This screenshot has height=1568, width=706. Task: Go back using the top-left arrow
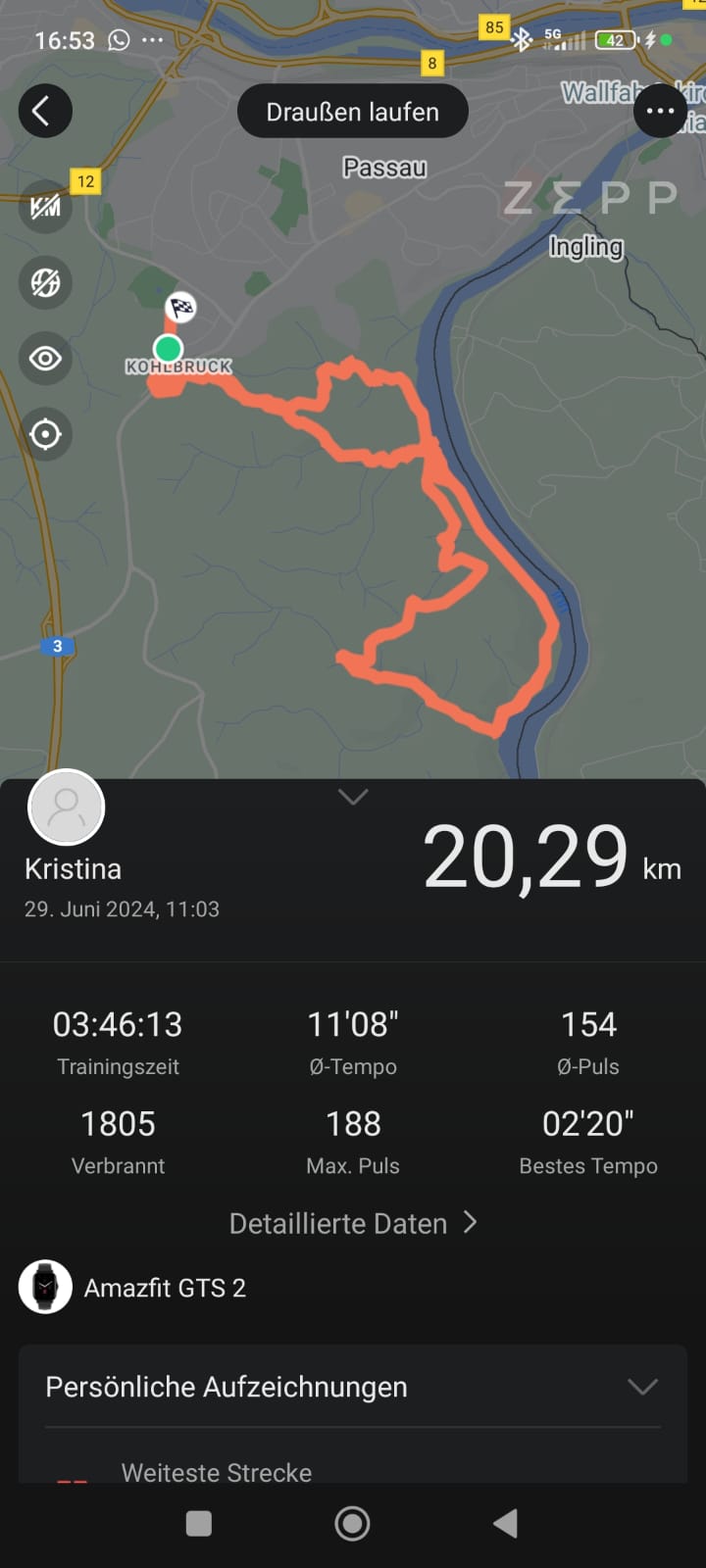click(x=45, y=111)
